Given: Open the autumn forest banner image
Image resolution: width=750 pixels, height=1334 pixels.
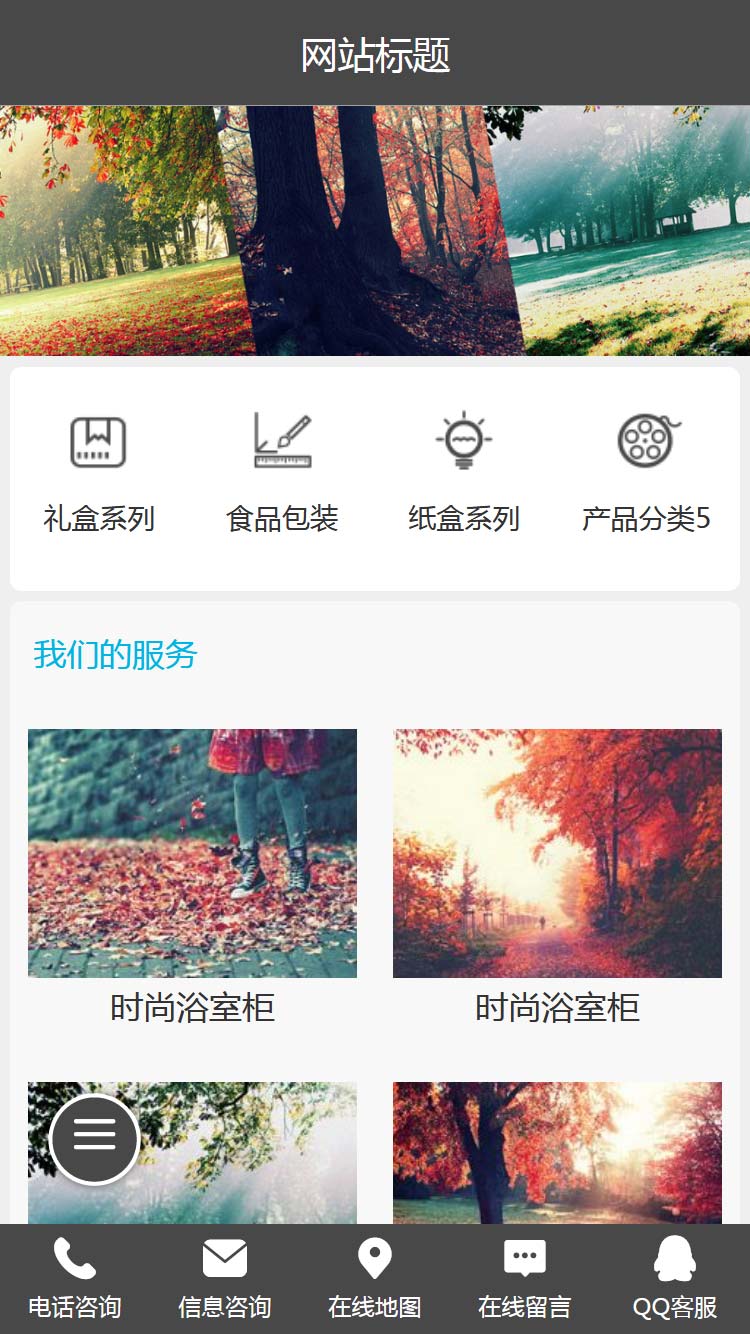Looking at the screenshot, I should tap(375, 230).
